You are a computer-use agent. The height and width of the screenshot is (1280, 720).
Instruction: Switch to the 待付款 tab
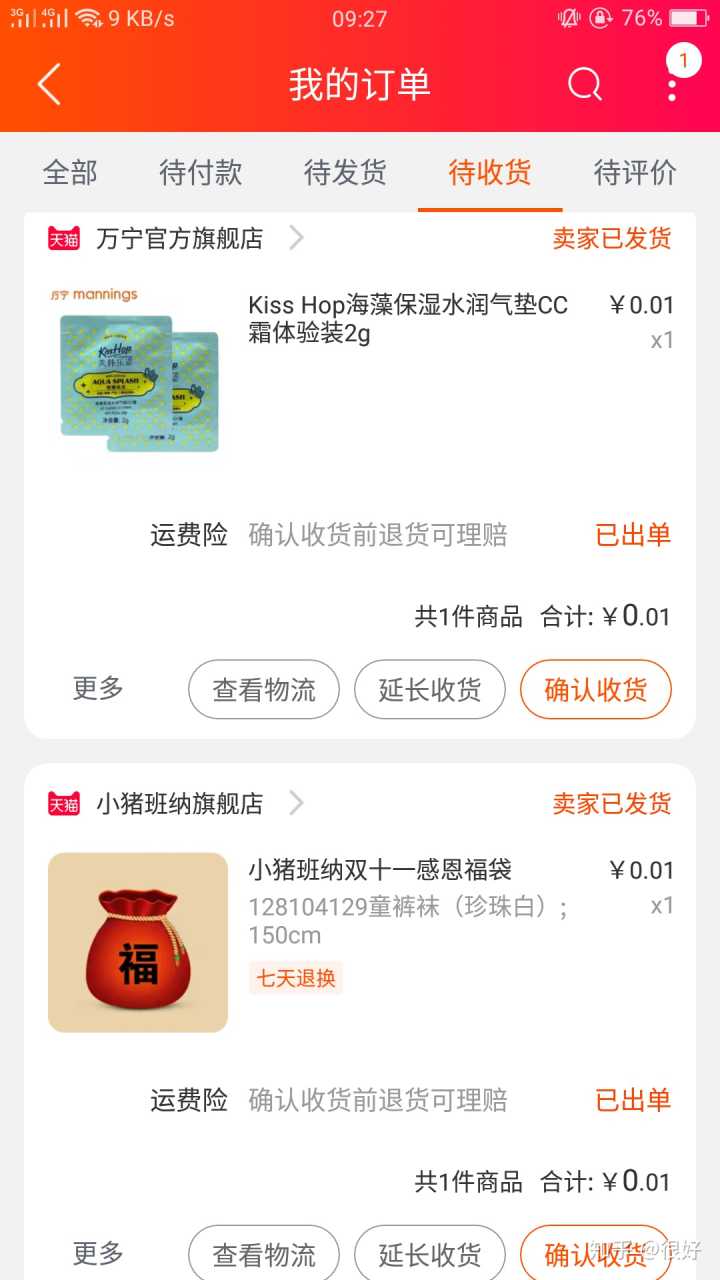click(200, 172)
